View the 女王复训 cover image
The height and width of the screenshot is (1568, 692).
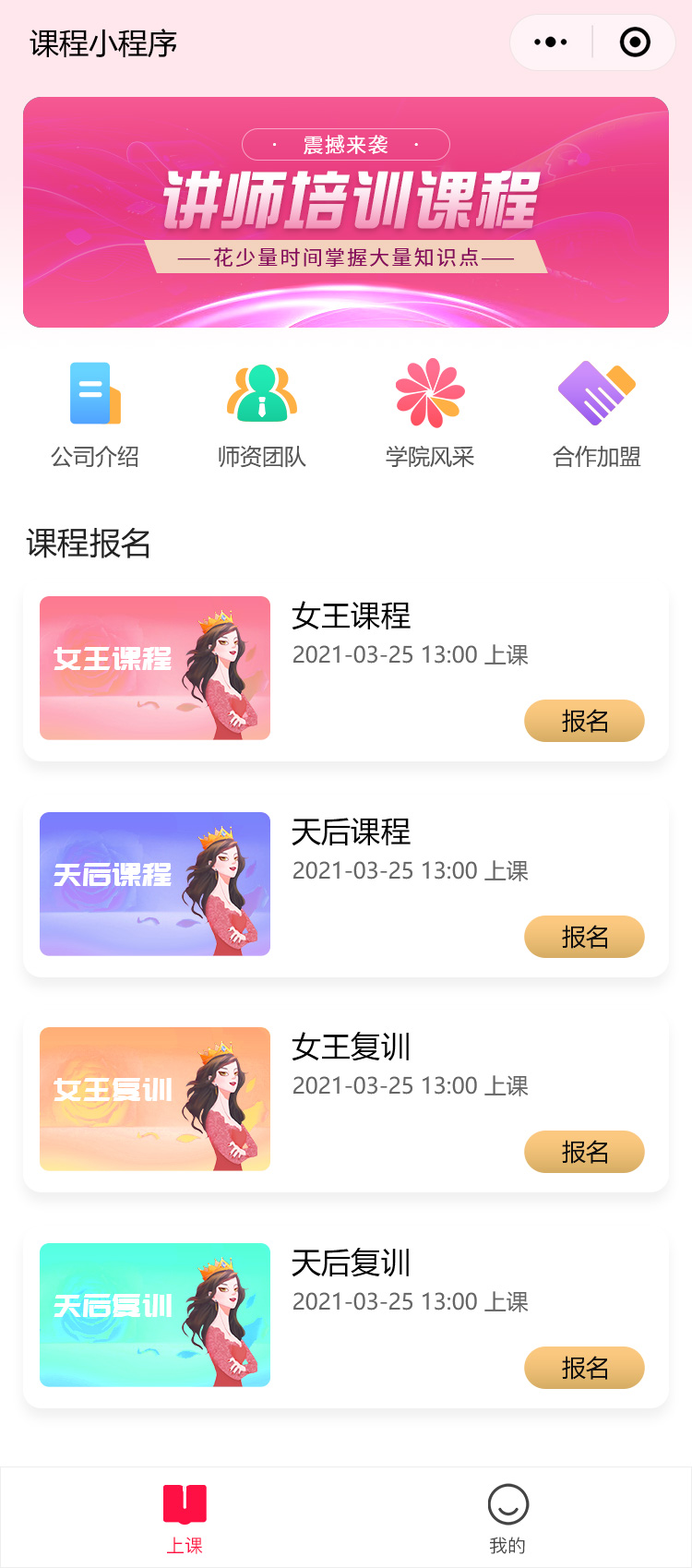pos(155,1099)
